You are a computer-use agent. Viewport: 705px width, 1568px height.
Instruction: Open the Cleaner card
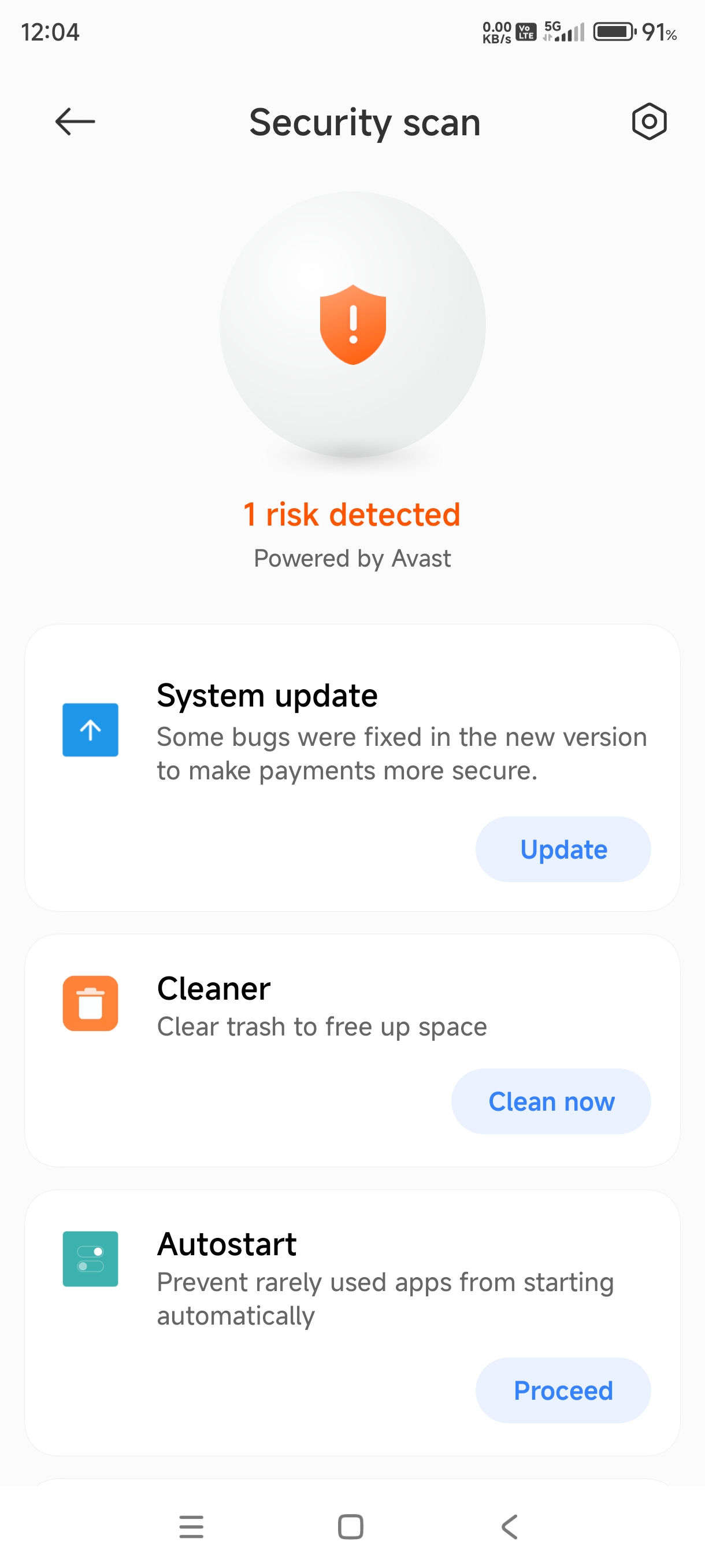352,1051
